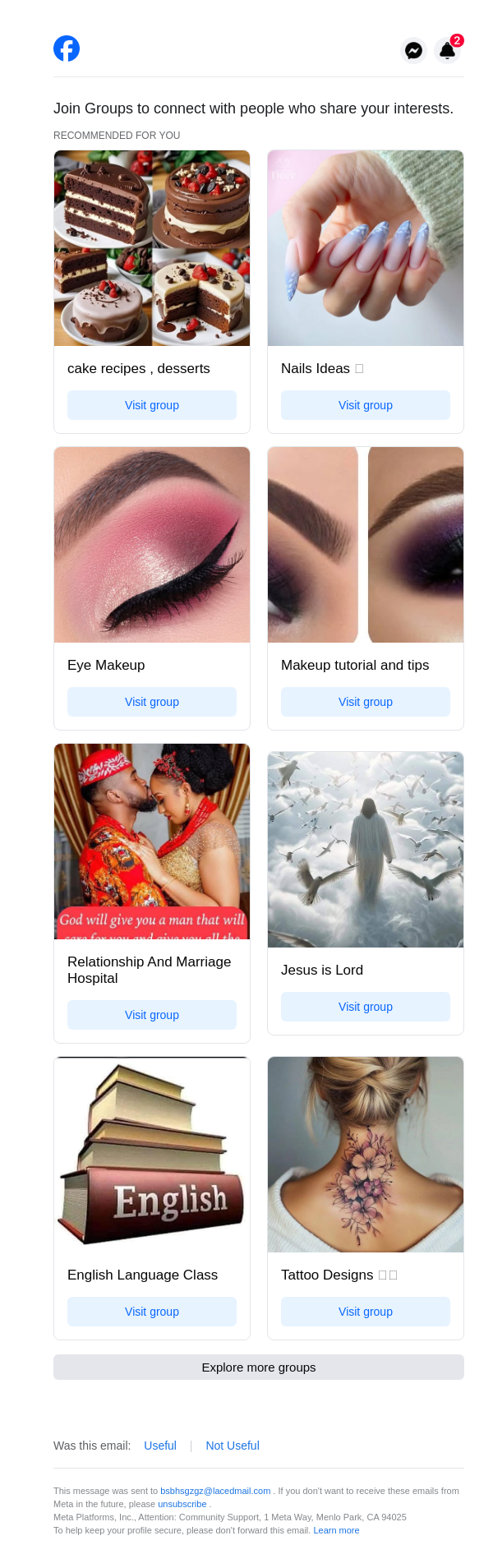
Task: Tap Explore more groups
Action: coord(259,1367)
